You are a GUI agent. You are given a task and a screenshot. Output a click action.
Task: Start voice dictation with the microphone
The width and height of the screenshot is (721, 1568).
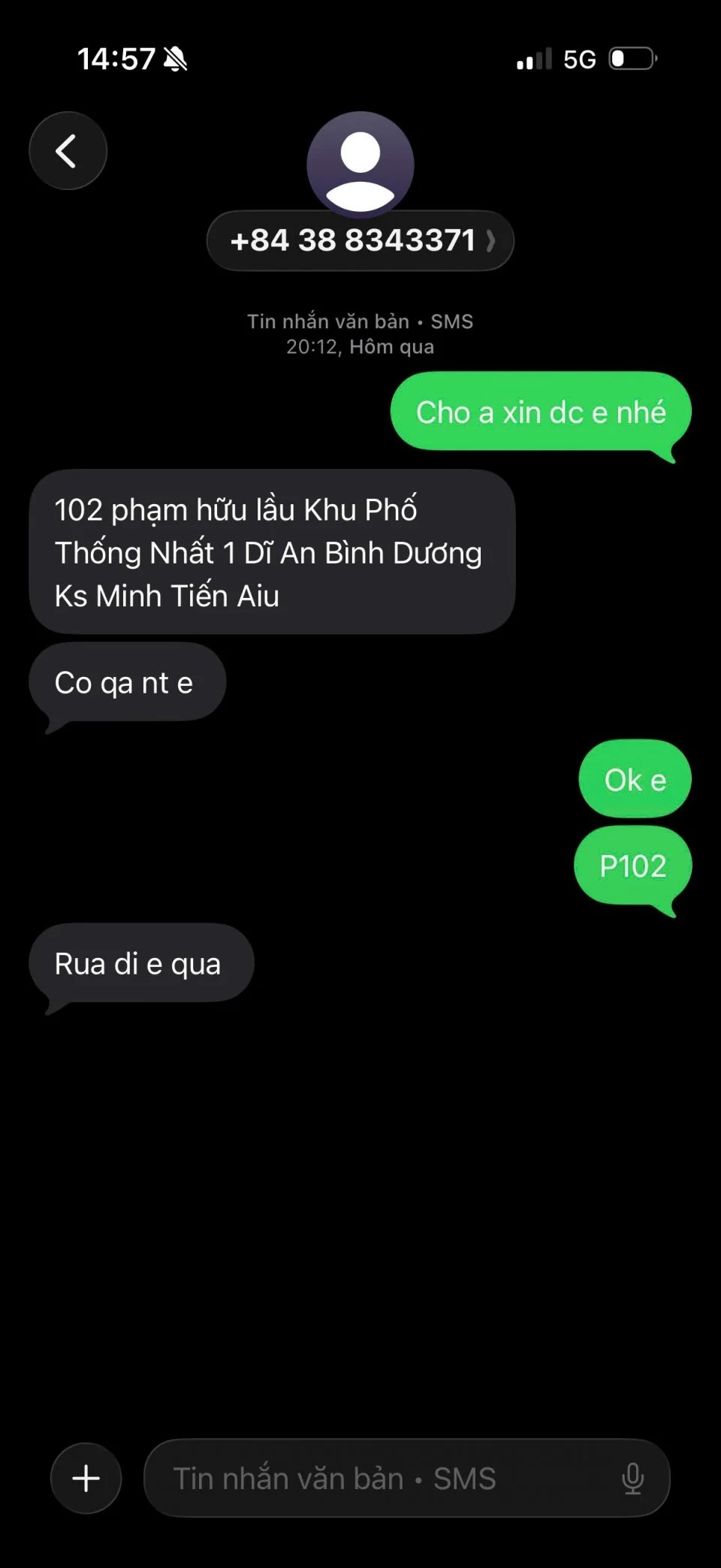pos(632,1478)
